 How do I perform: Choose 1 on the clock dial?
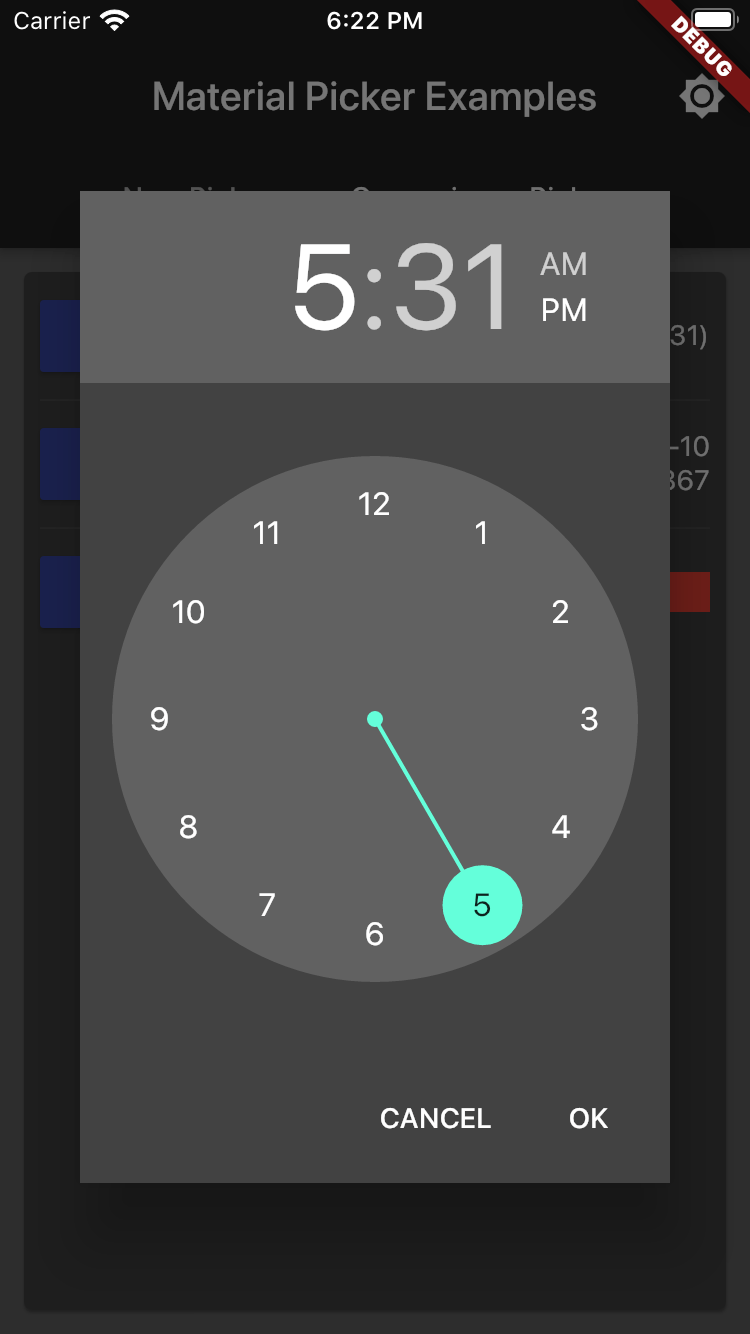tap(481, 533)
